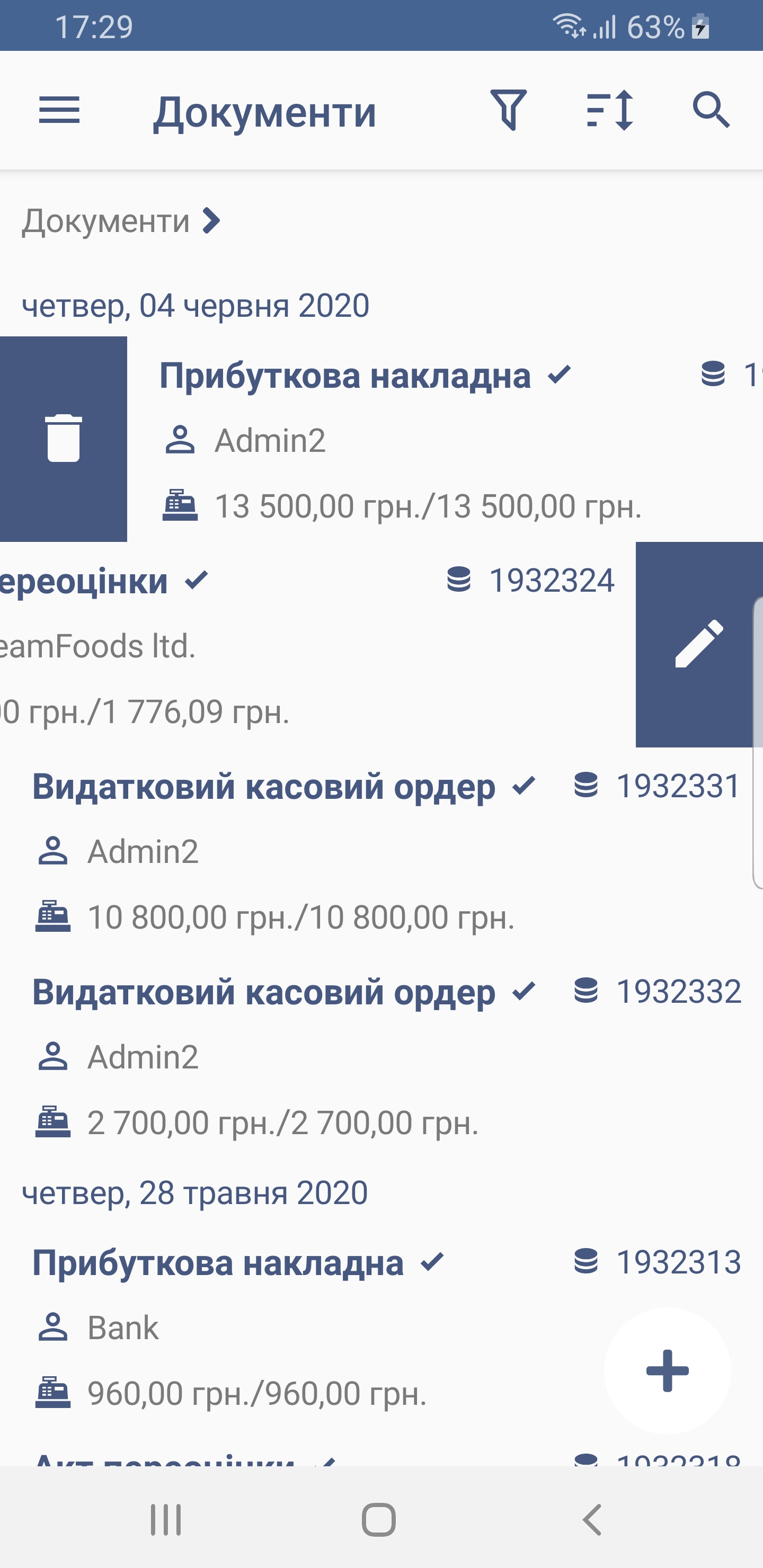
Task: Open Прибуткова накладна 1932313 from Bank
Action: point(381,1327)
